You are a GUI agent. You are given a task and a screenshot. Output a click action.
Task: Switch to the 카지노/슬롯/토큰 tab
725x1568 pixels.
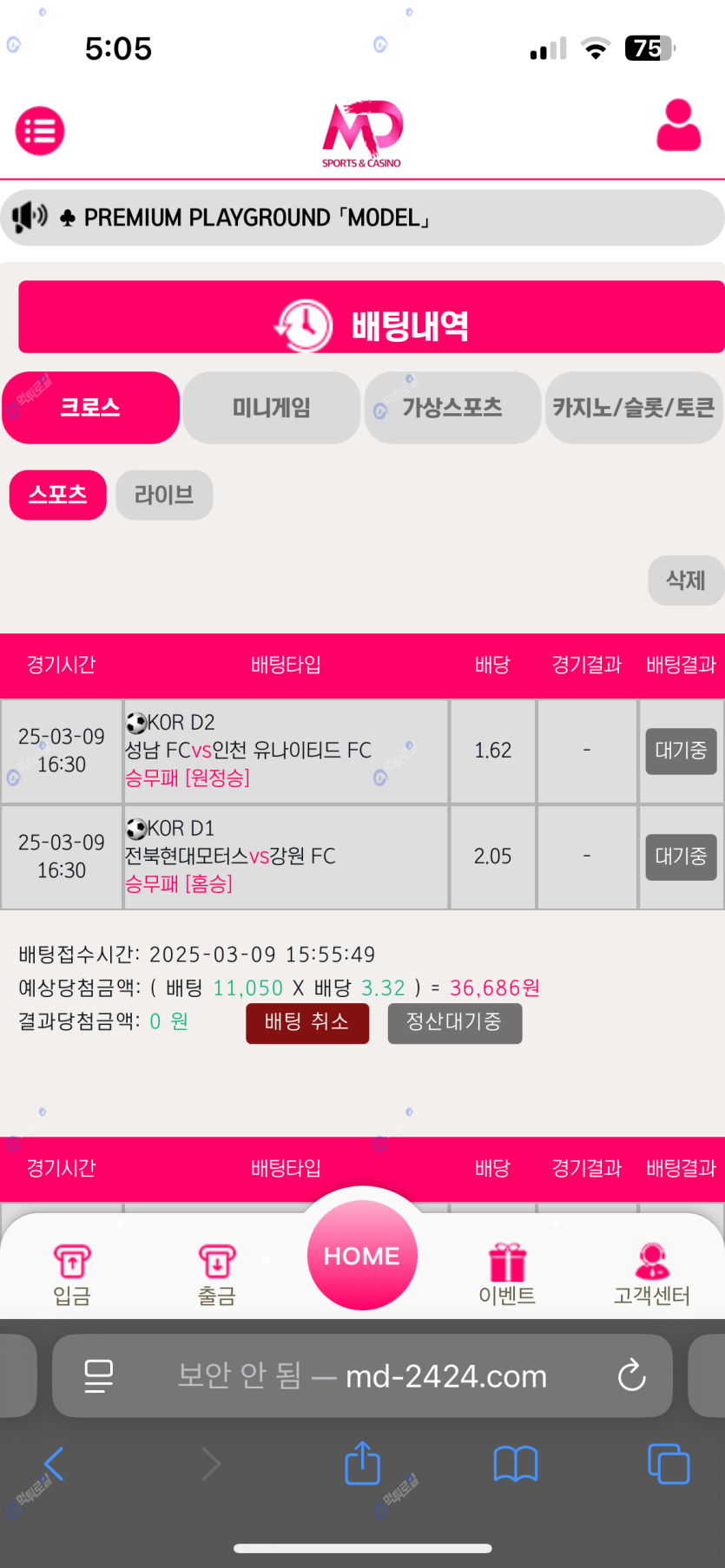tap(634, 408)
